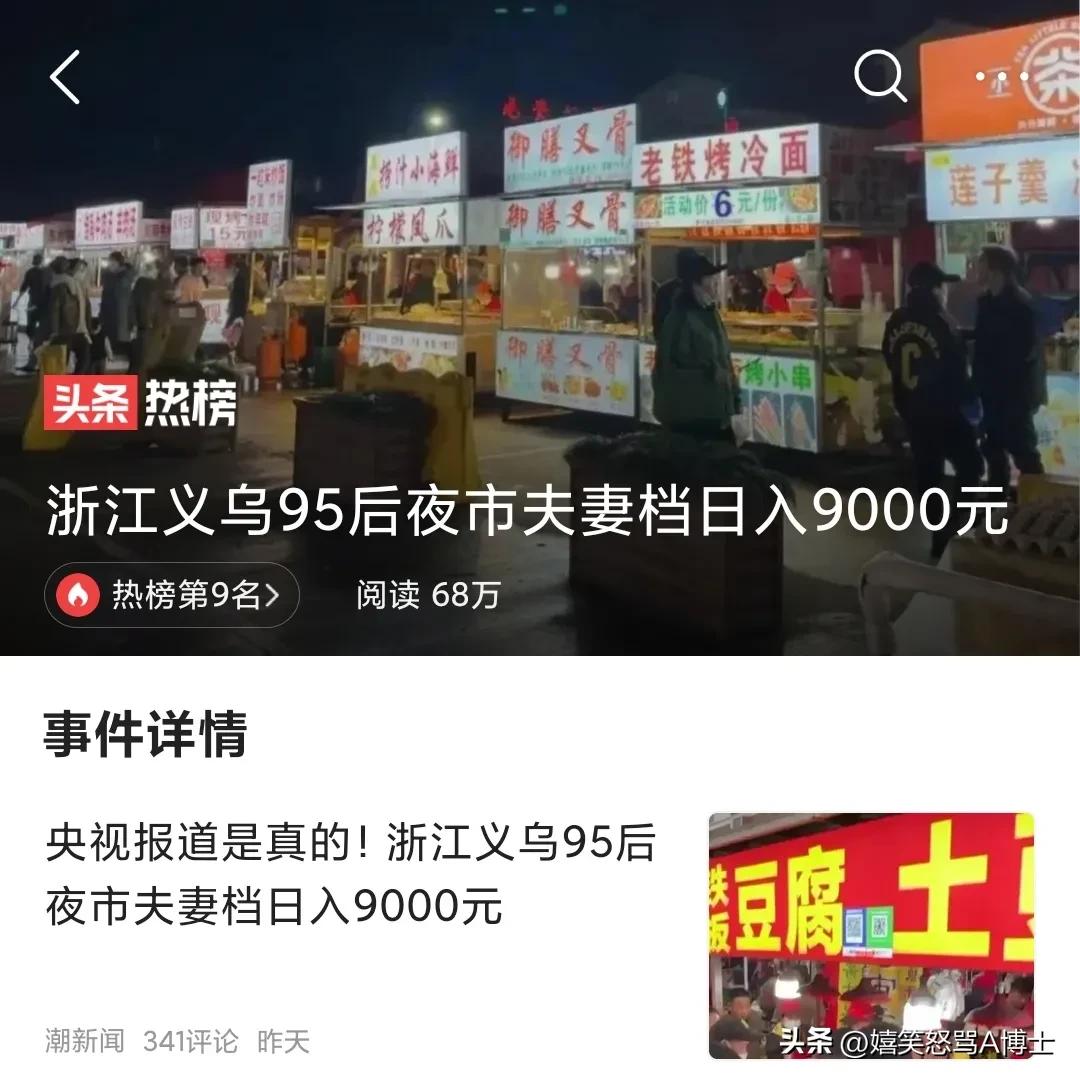The width and height of the screenshot is (1080, 1081).
Task: Open search with the magnifier icon
Action: (x=879, y=75)
